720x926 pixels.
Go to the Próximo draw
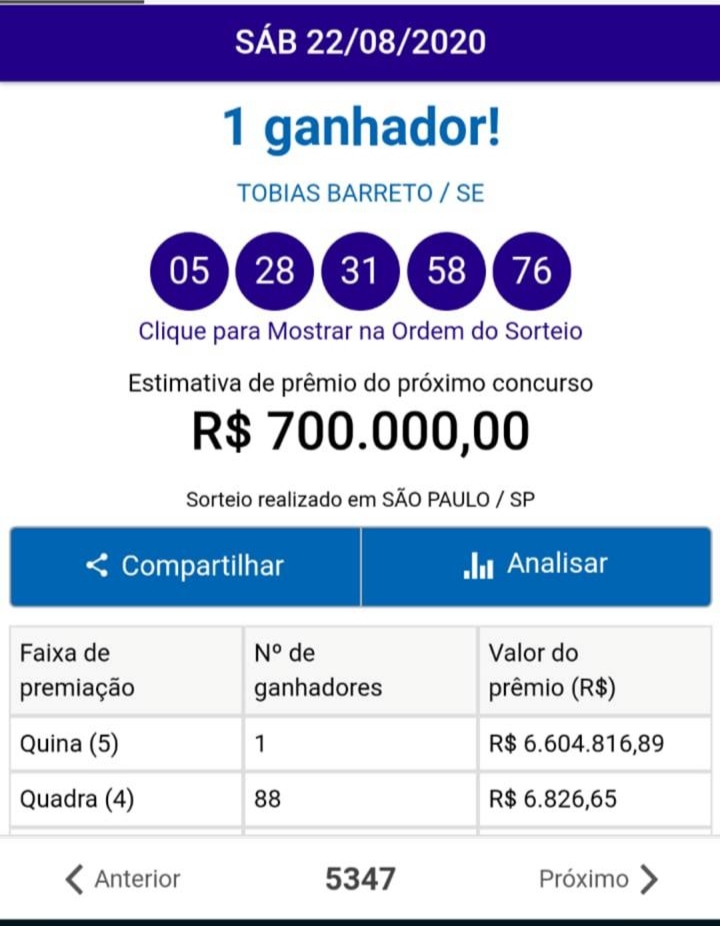coord(598,879)
